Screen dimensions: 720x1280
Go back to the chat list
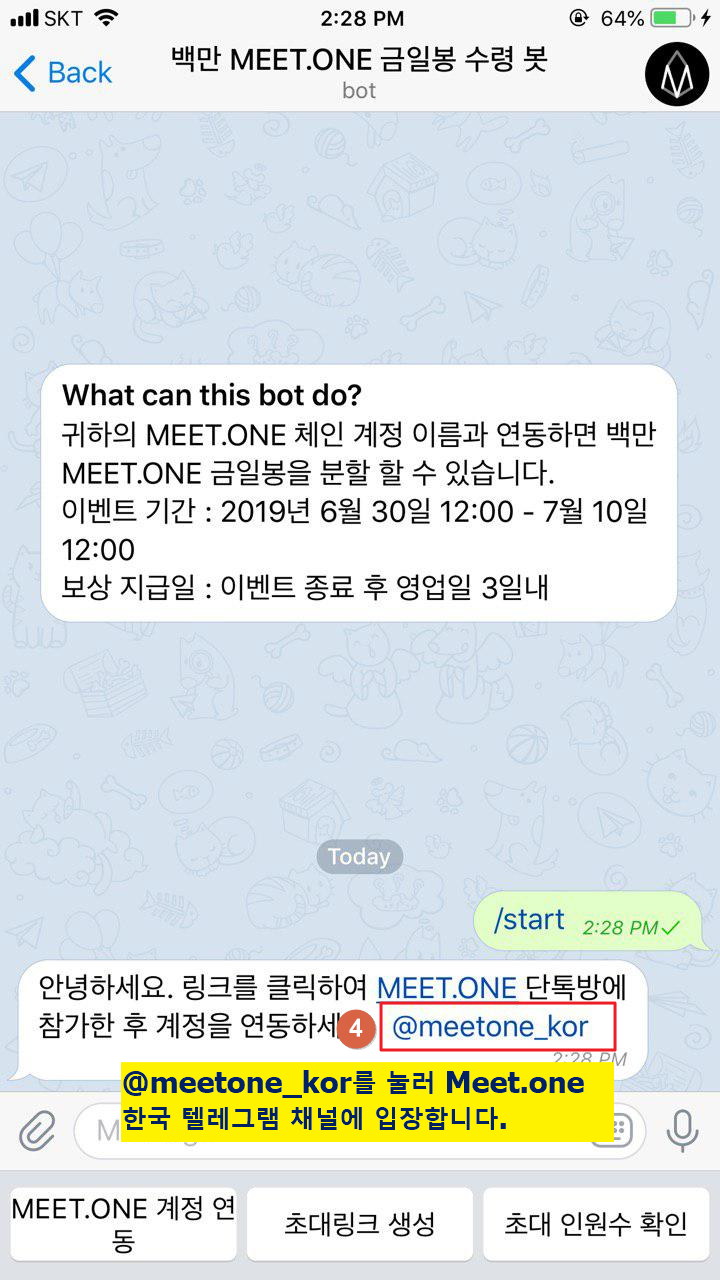point(62,73)
